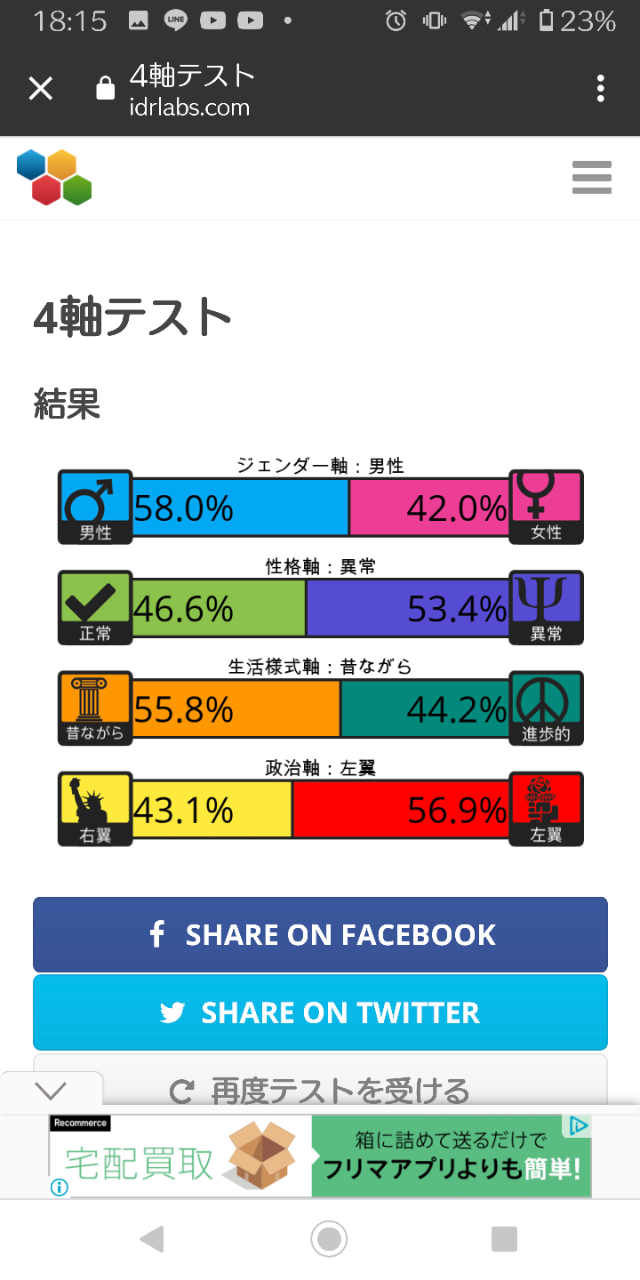The image size is (640, 1280).
Task: Open the IDRlabs hamburger menu
Action: (591, 178)
